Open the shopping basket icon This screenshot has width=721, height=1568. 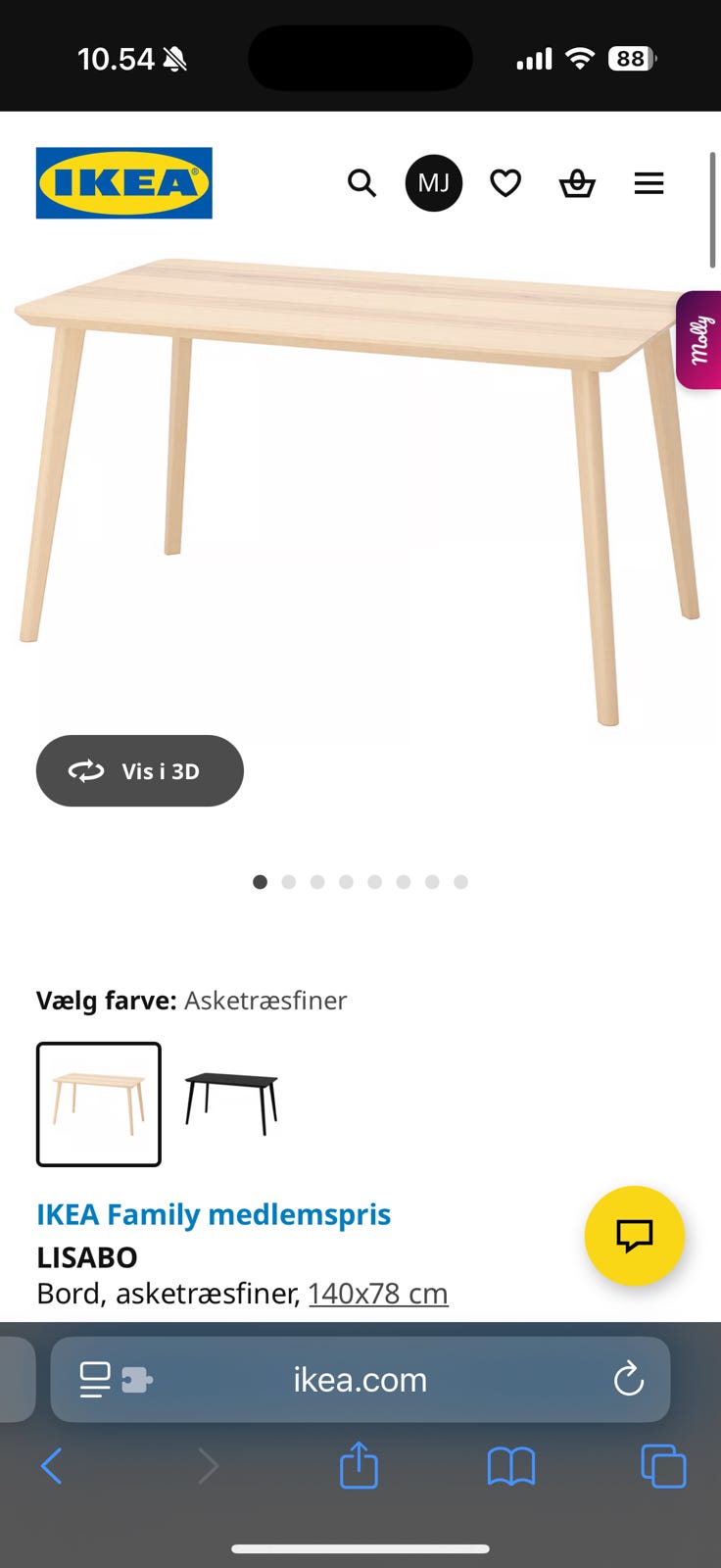click(577, 182)
